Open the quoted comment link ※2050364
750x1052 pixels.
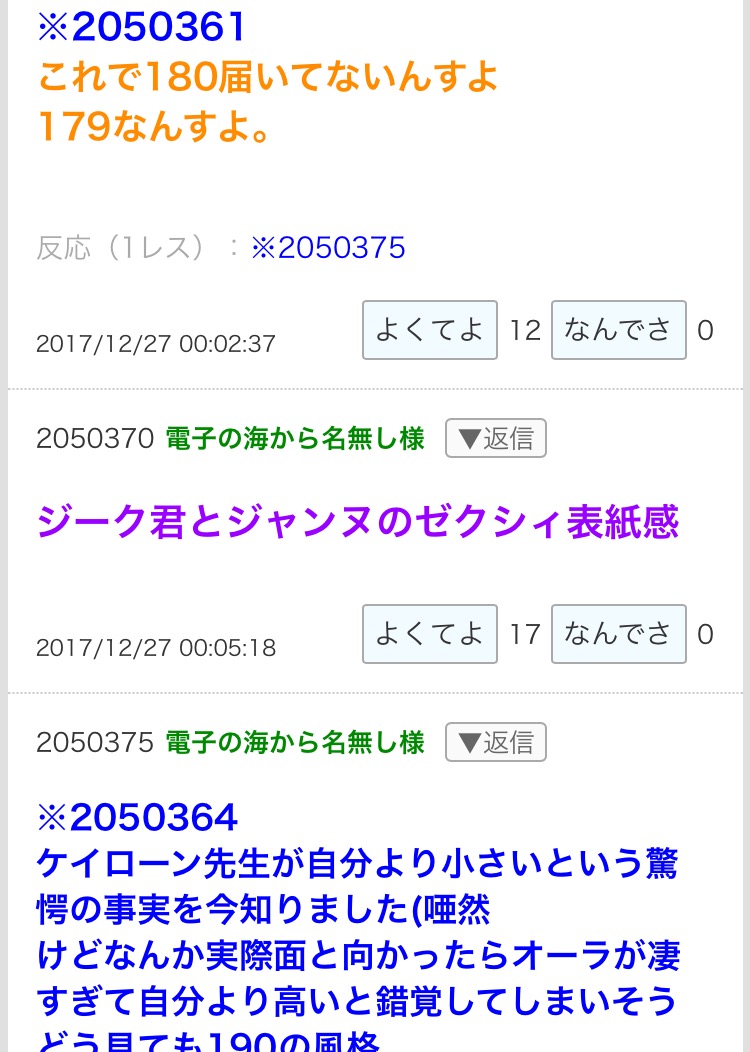coord(138,817)
